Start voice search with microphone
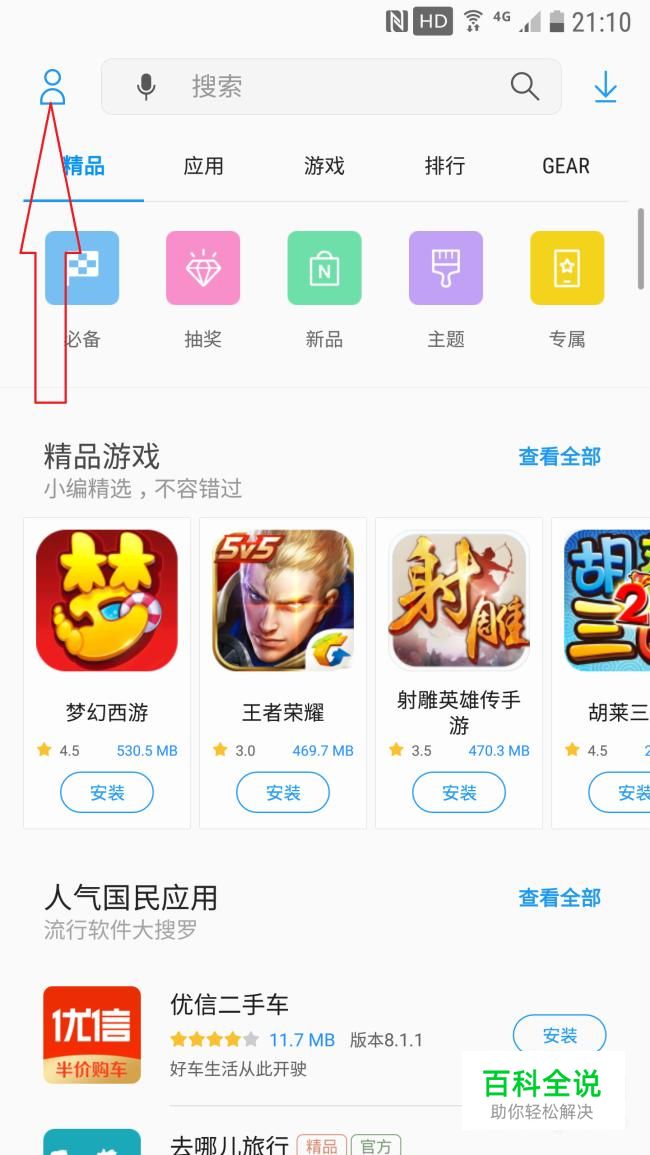 146,87
